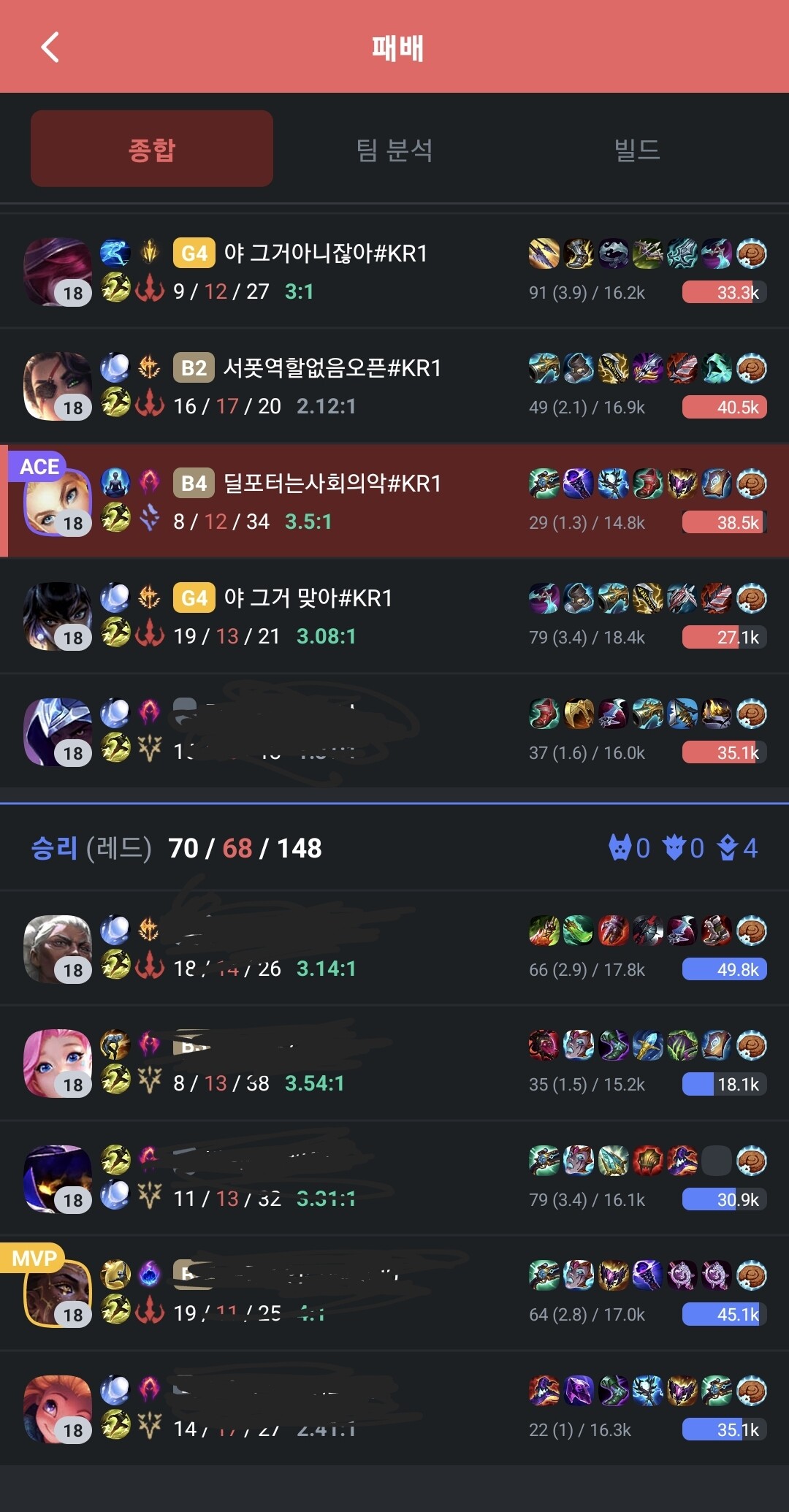Switch to the 팀 분석 tab
This screenshot has width=789, height=1512.
[394, 150]
